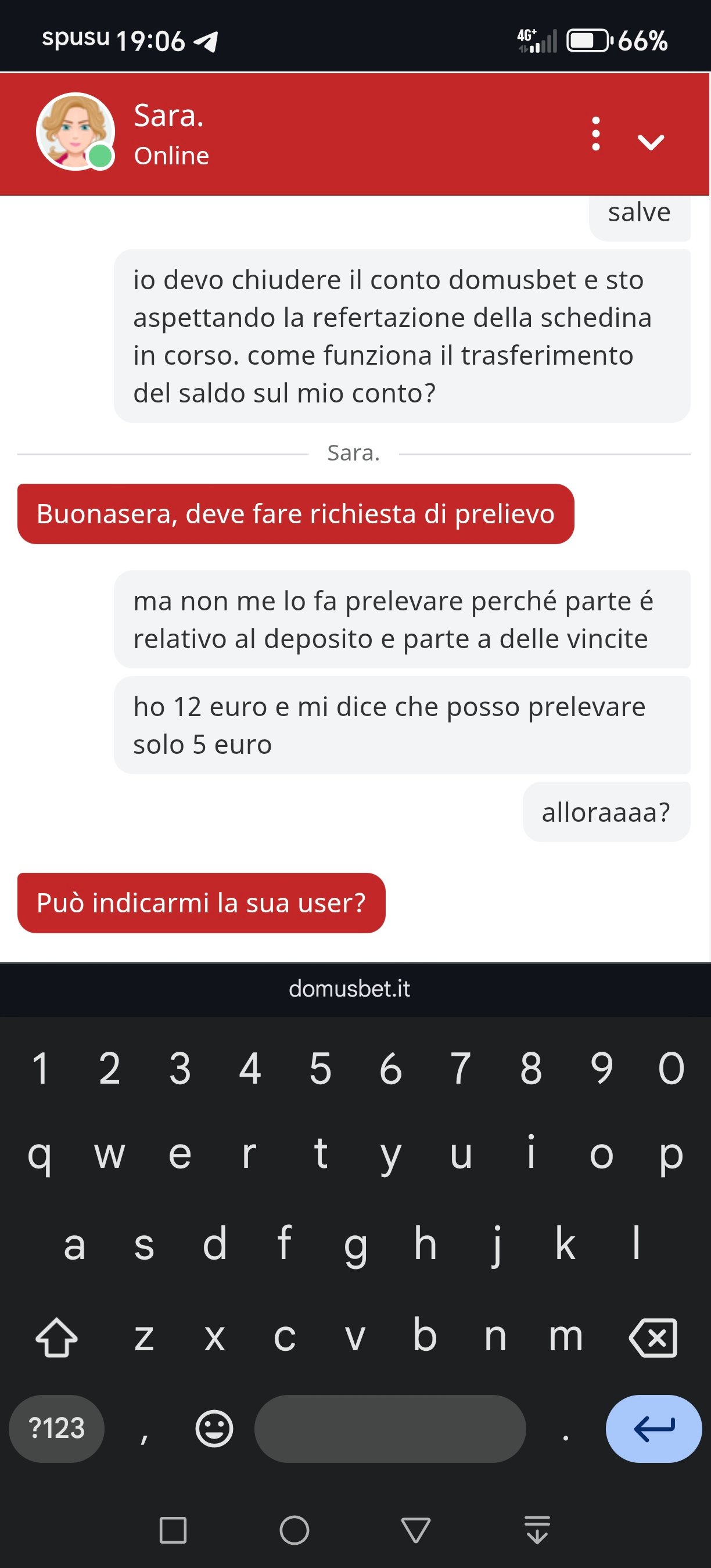
Task: Tap the space bar
Action: [390, 1428]
